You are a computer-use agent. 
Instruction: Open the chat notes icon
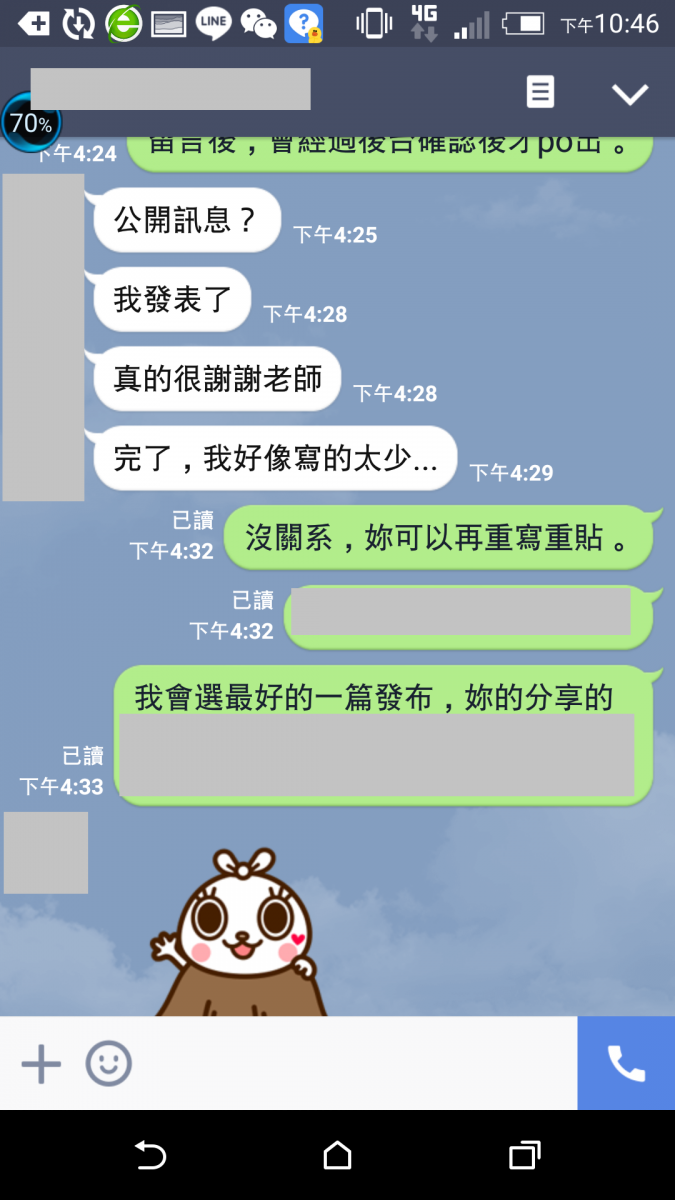pyautogui.click(x=540, y=92)
